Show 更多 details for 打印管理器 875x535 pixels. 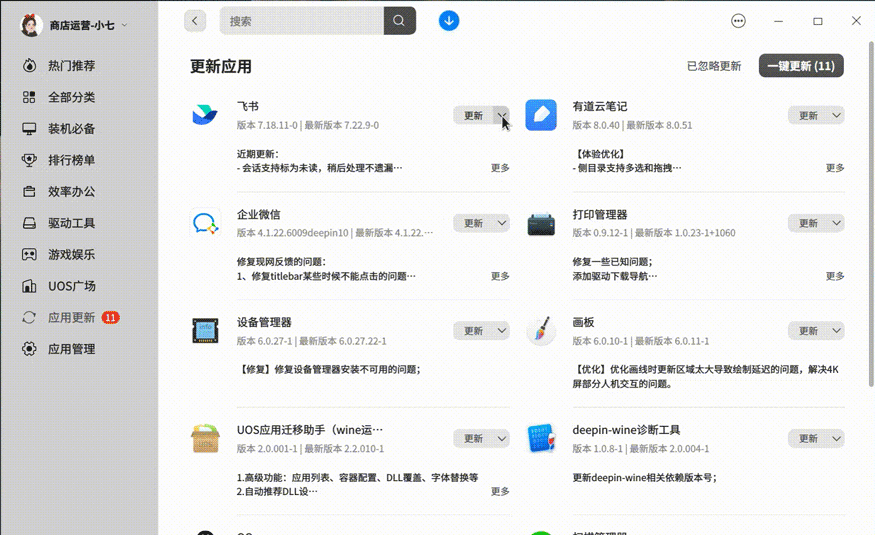coord(835,276)
